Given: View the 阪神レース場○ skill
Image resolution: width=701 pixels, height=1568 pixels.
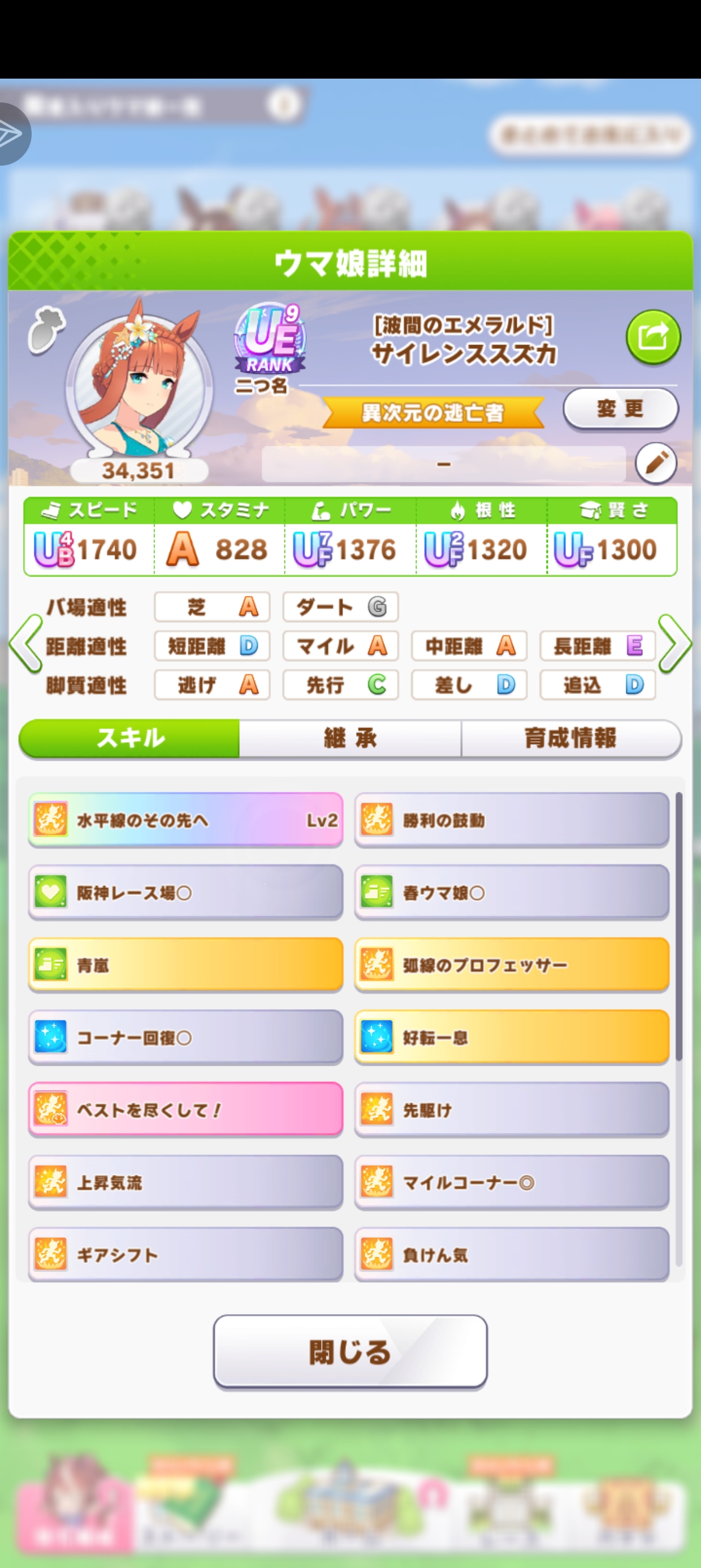Looking at the screenshot, I should click(185, 893).
